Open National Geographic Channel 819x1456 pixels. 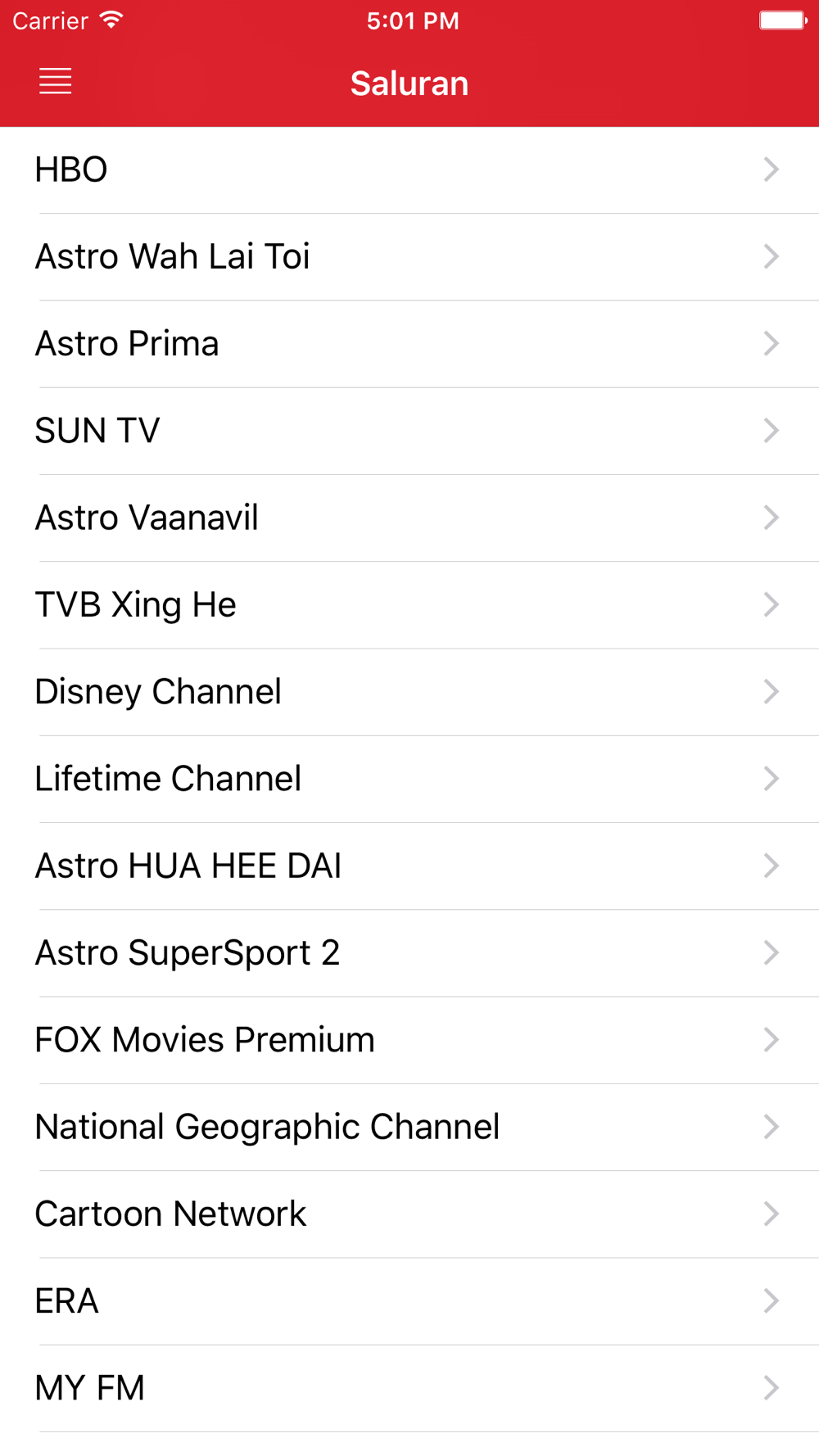[409, 1128]
